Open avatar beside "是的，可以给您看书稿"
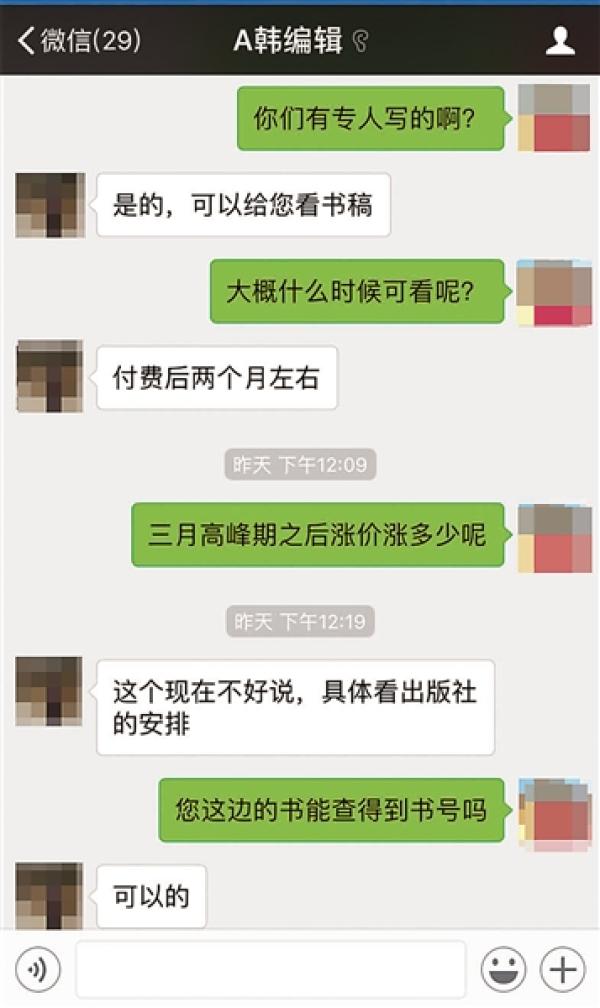 point(50,204)
